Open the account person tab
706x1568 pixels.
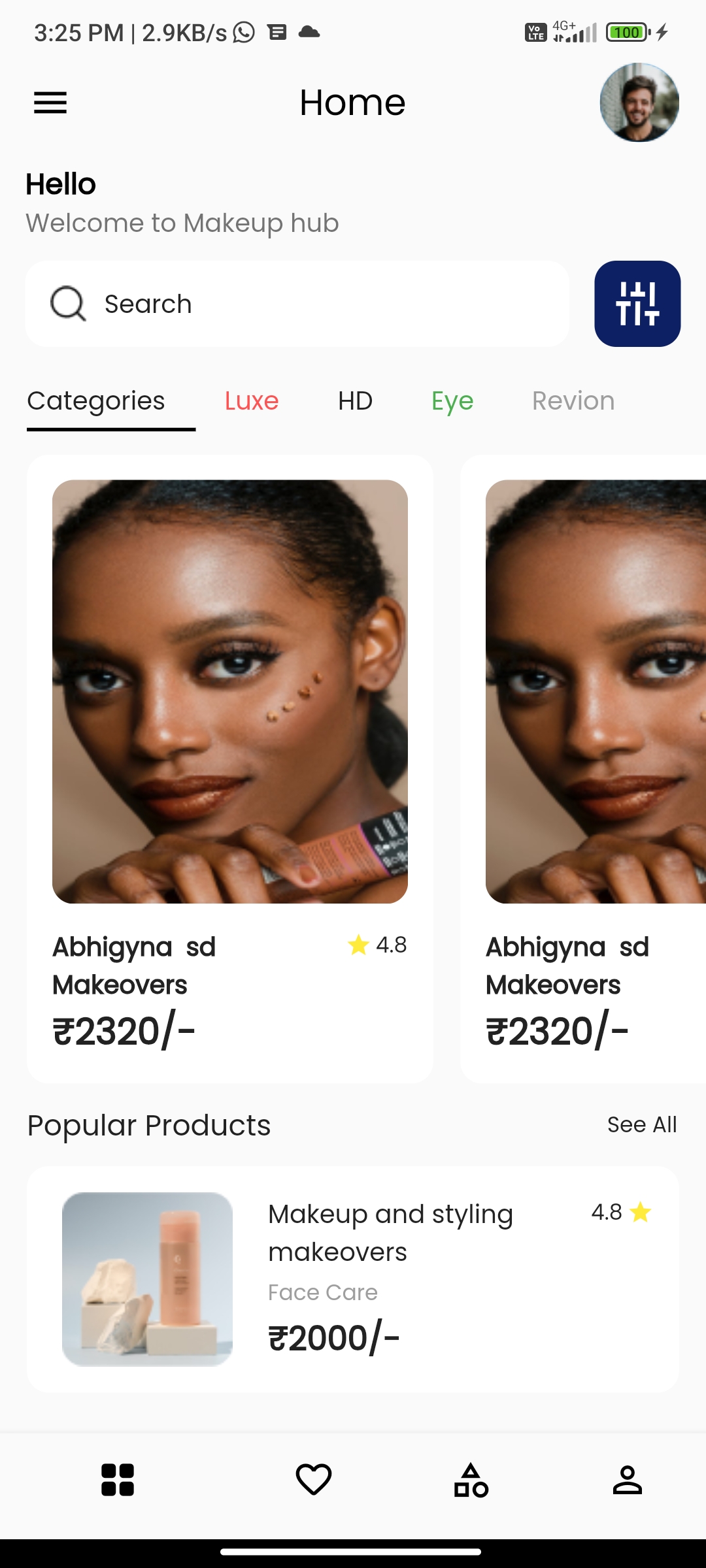point(628,1480)
